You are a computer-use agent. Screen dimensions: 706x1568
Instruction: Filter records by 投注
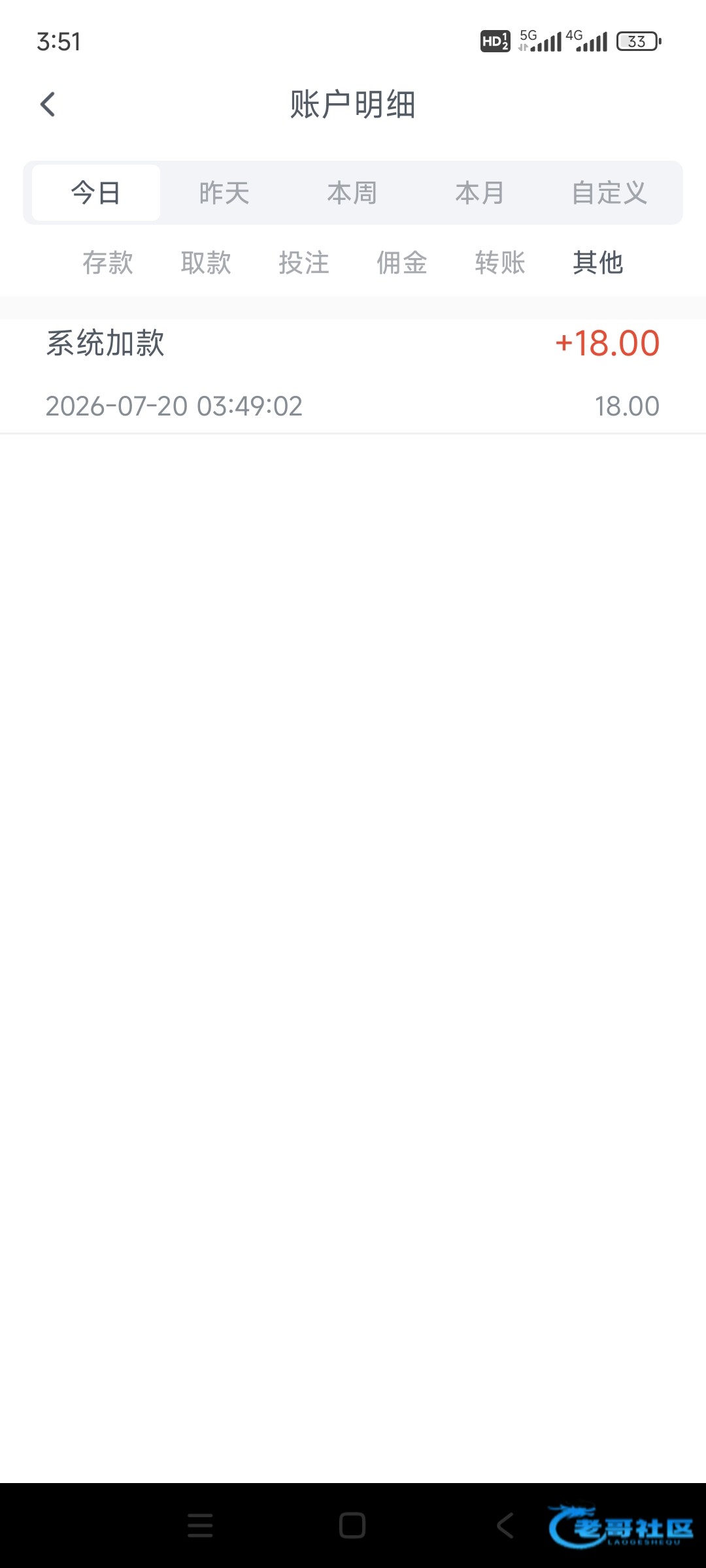point(304,263)
